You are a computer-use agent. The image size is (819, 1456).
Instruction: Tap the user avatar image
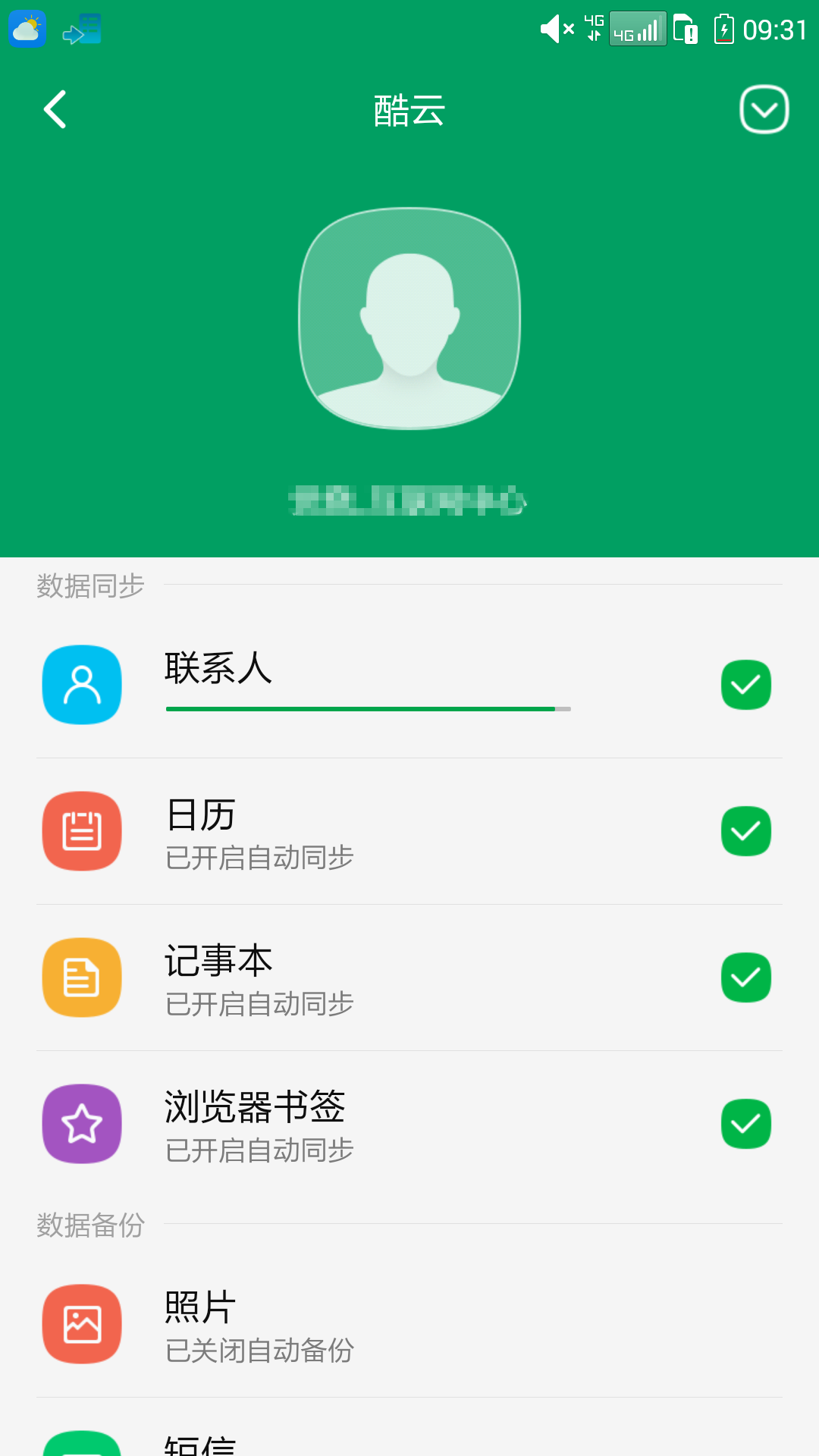[x=409, y=318]
